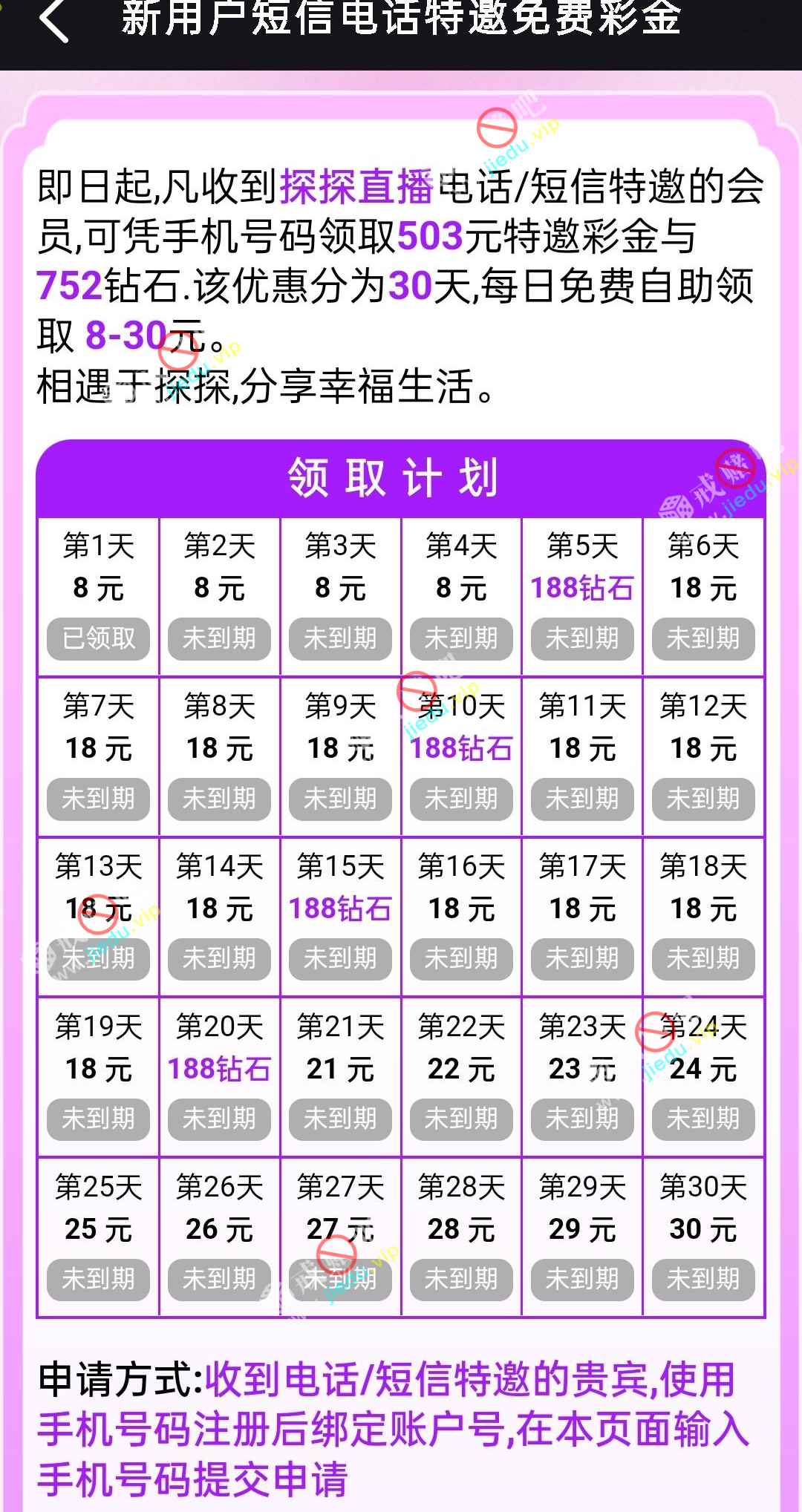Select the 未到期 button under 第22天

[x=461, y=1119]
